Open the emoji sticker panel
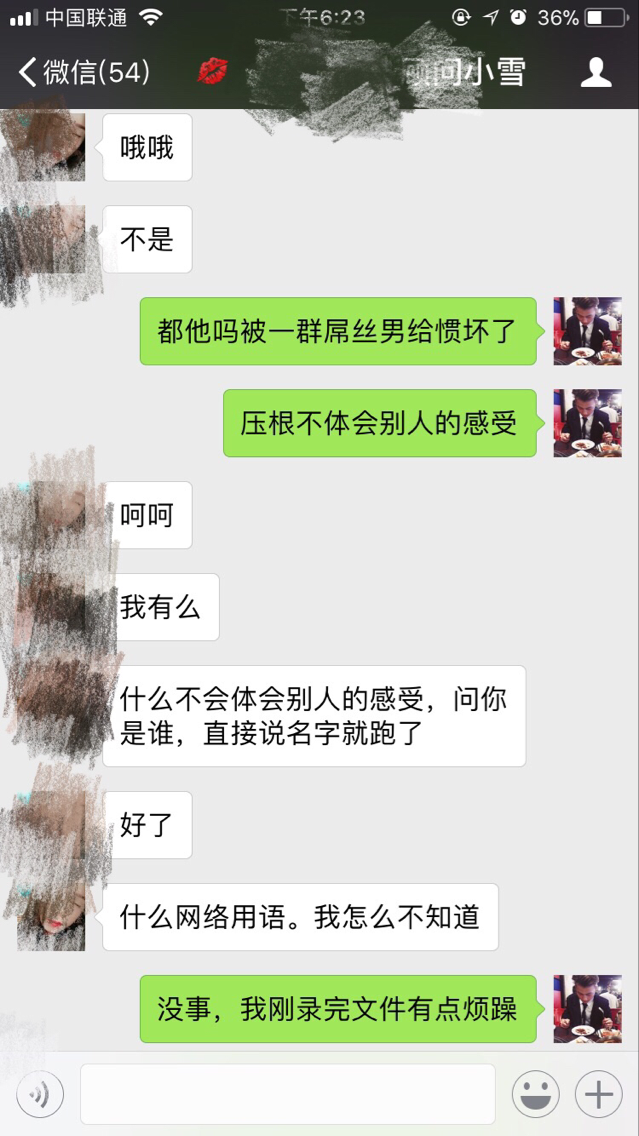 pyautogui.click(x=536, y=1094)
